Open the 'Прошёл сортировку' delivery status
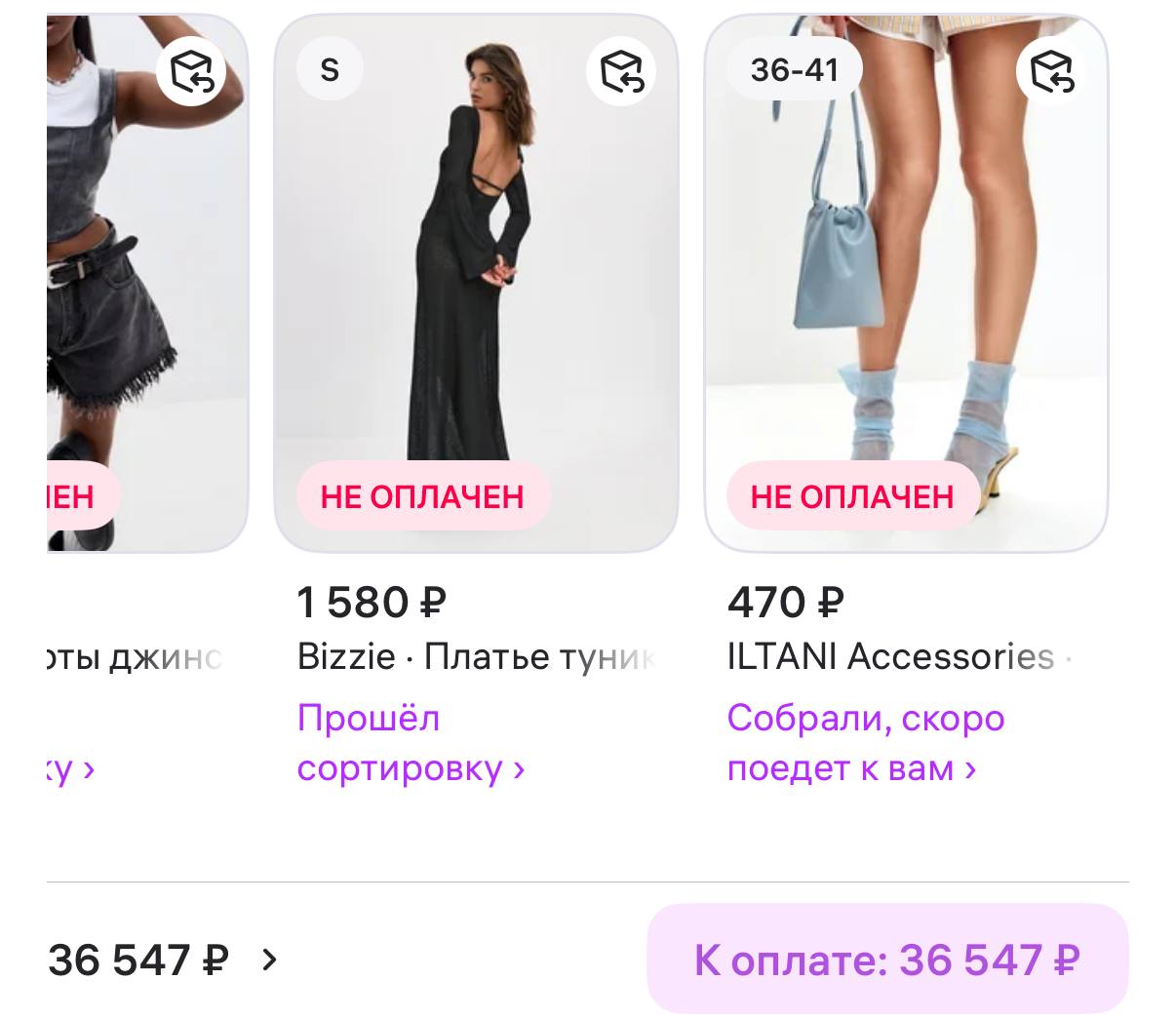This screenshot has height=1019, width=1176. (x=411, y=743)
